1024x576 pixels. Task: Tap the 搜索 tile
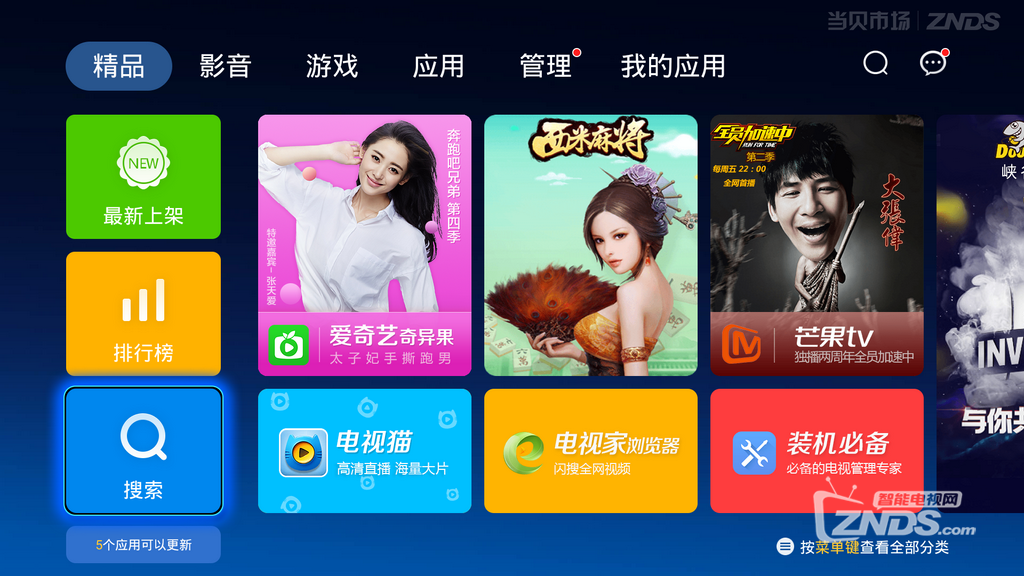[x=143, y=451]
